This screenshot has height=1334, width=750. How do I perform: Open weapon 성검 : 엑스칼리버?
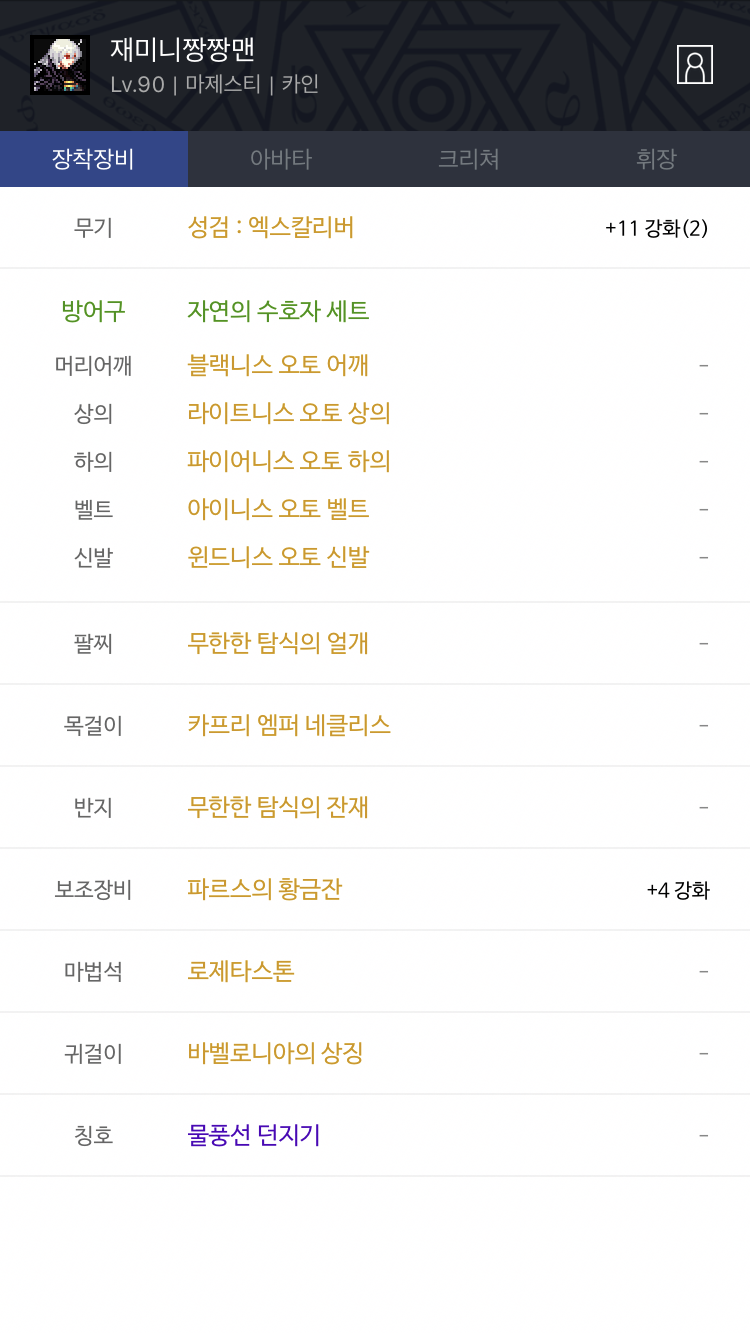tap(271, 227)
